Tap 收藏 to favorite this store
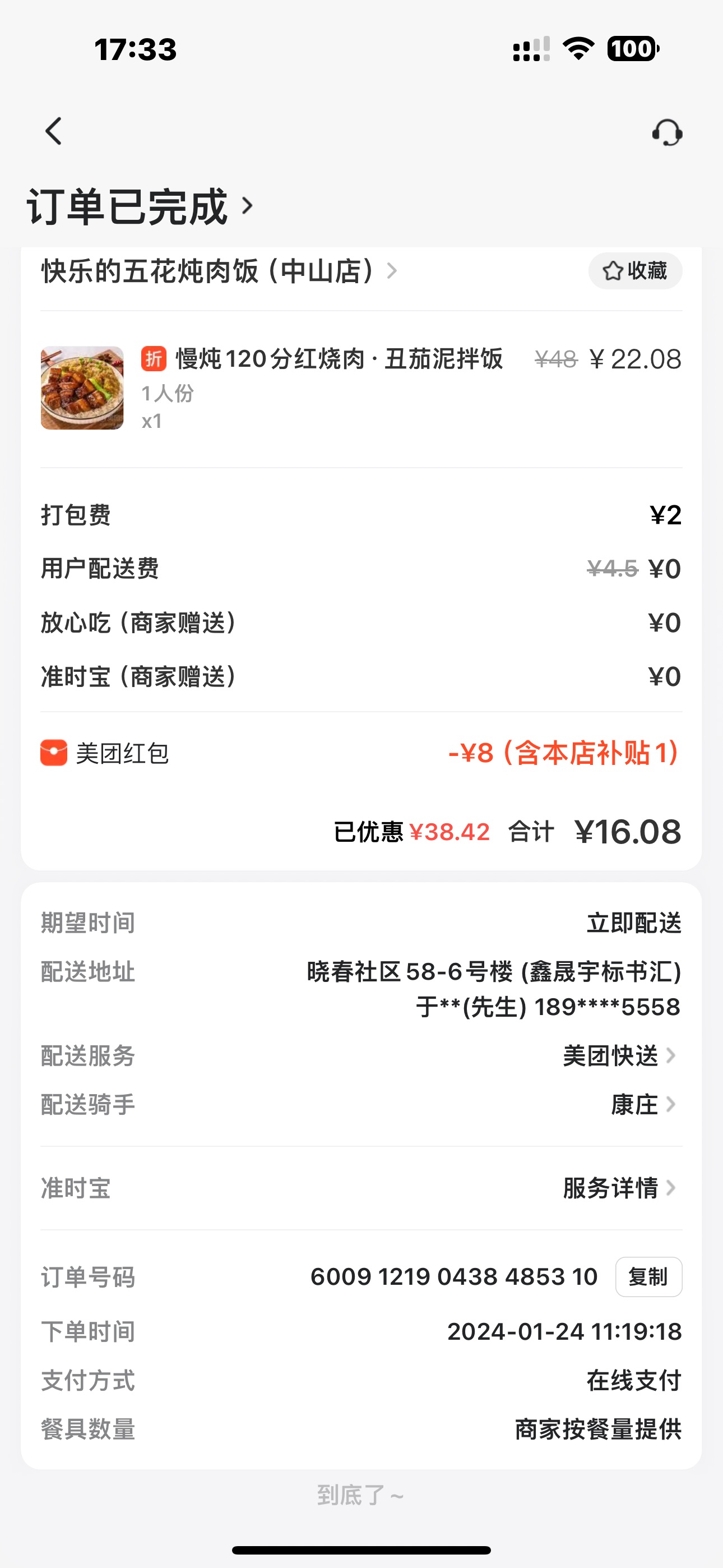This screenshot has height=1568, width=723. [x=635, y=271]
